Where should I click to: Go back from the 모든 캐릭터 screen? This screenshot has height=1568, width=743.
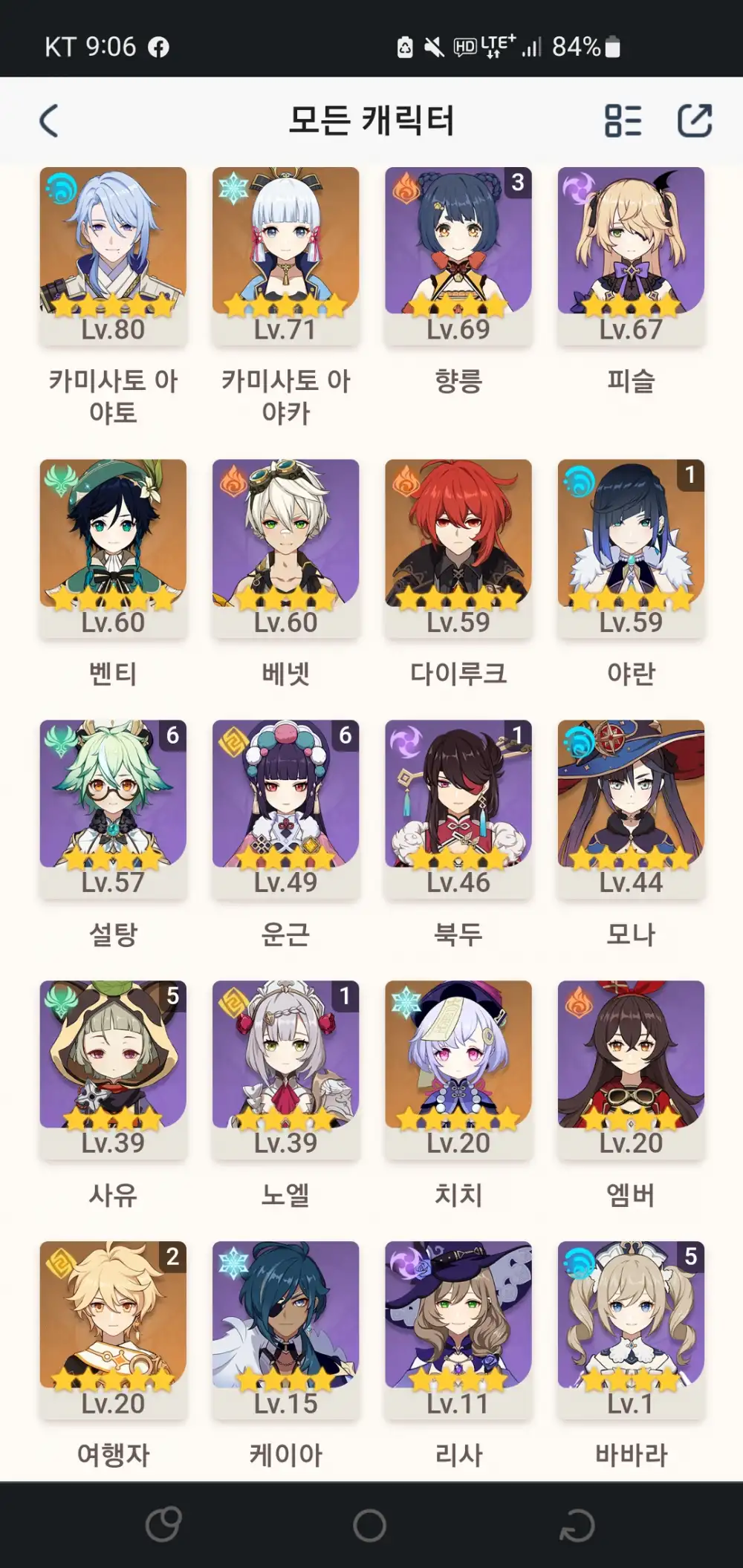(49, 121)
